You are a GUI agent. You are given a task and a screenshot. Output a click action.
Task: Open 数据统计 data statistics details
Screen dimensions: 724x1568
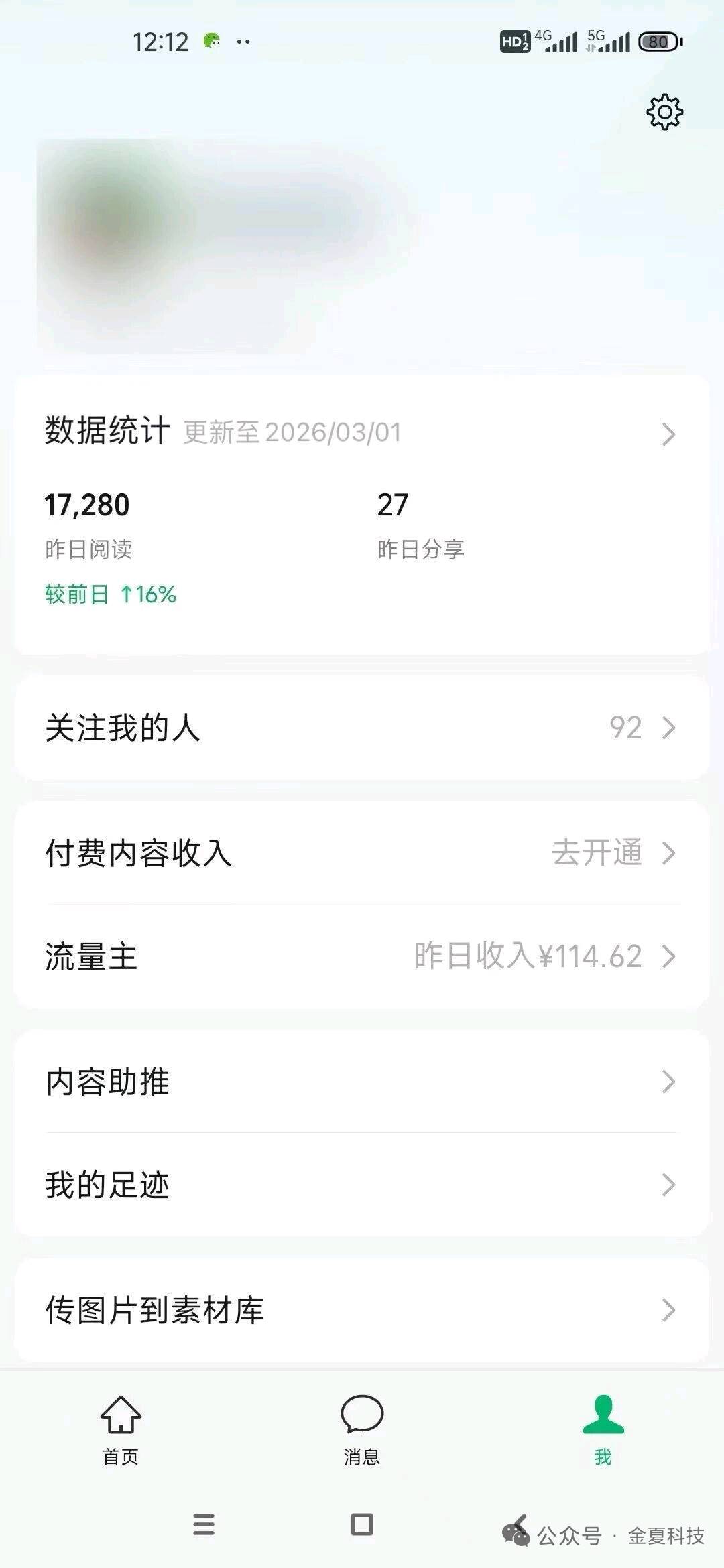point(361,432)
